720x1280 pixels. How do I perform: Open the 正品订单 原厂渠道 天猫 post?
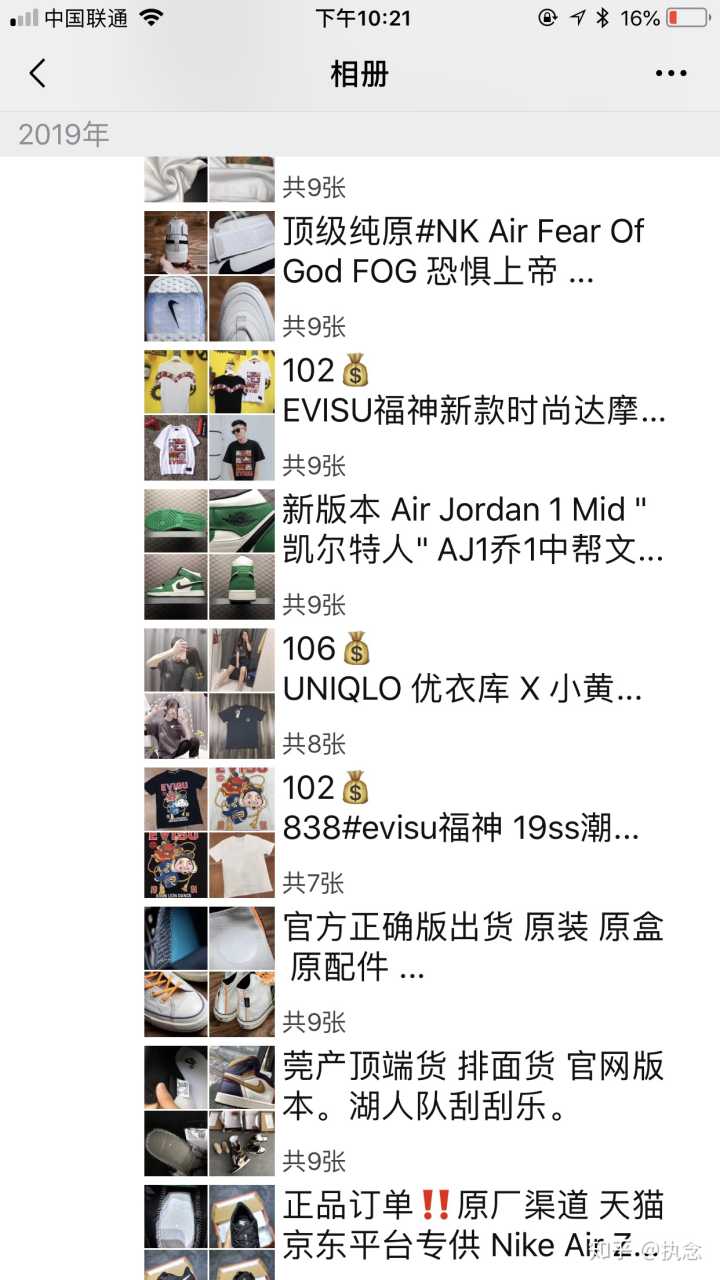472,1225
